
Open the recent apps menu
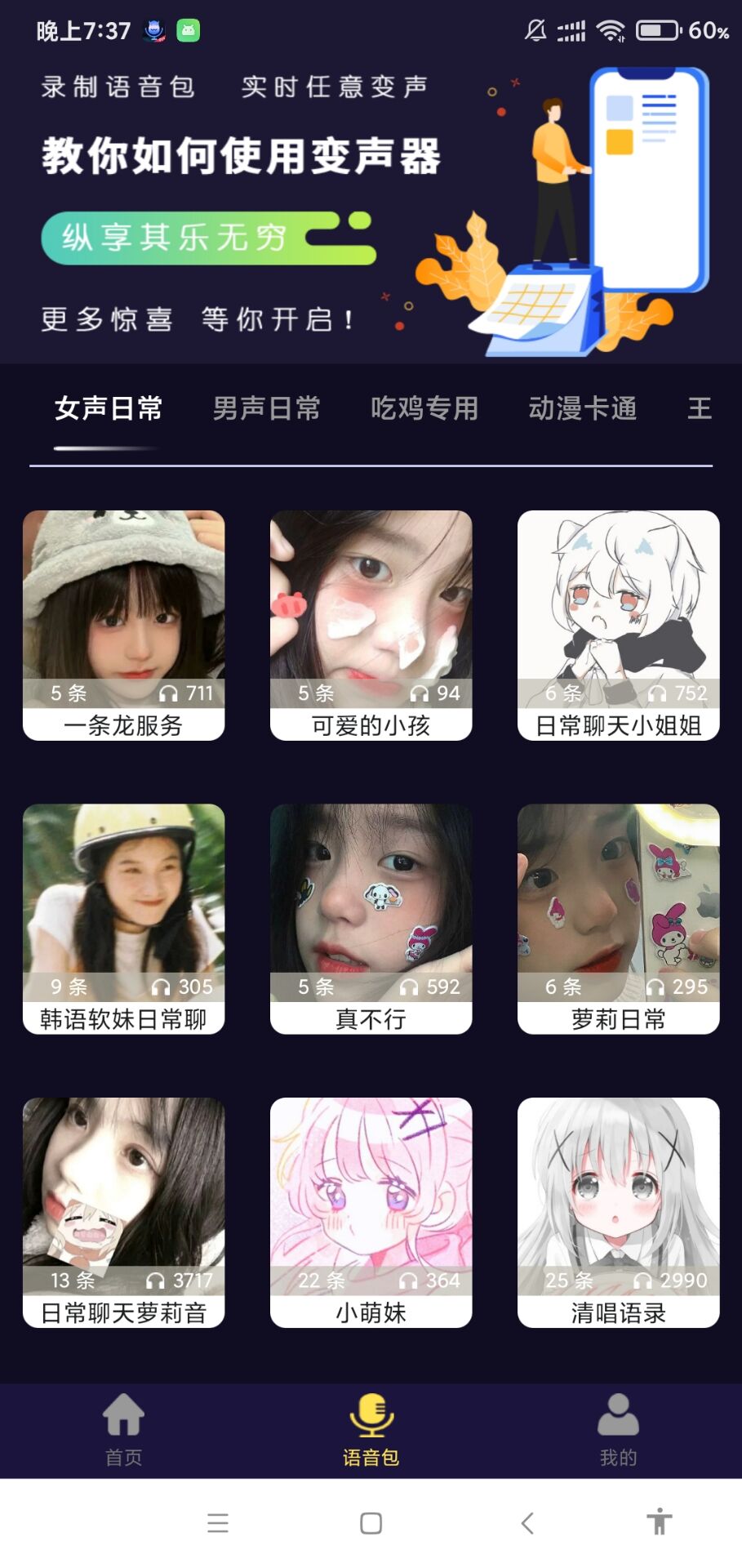tap(218, 1523)
